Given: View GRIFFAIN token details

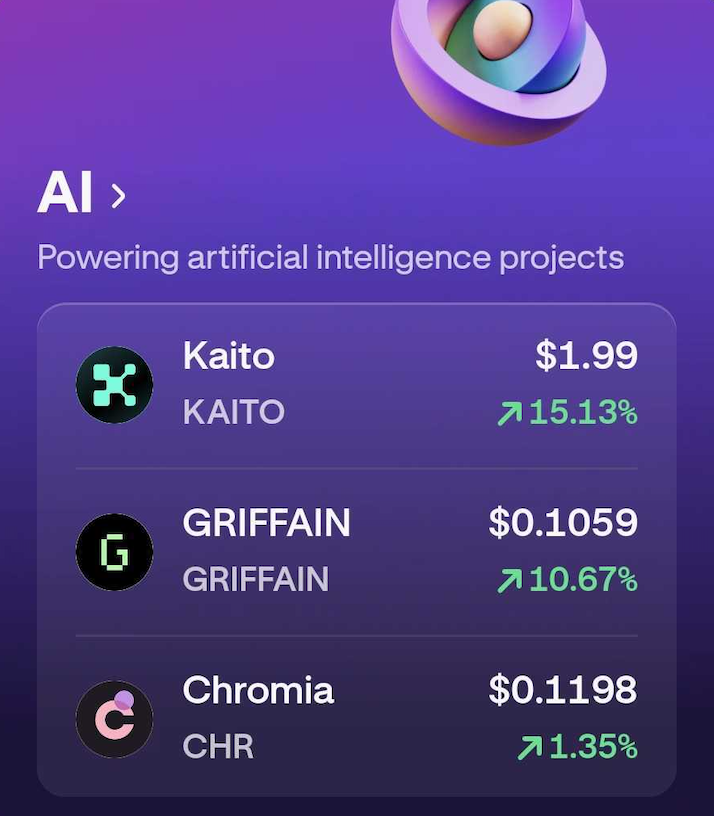Looking at the screenshot, I should [x=356, y=551].
